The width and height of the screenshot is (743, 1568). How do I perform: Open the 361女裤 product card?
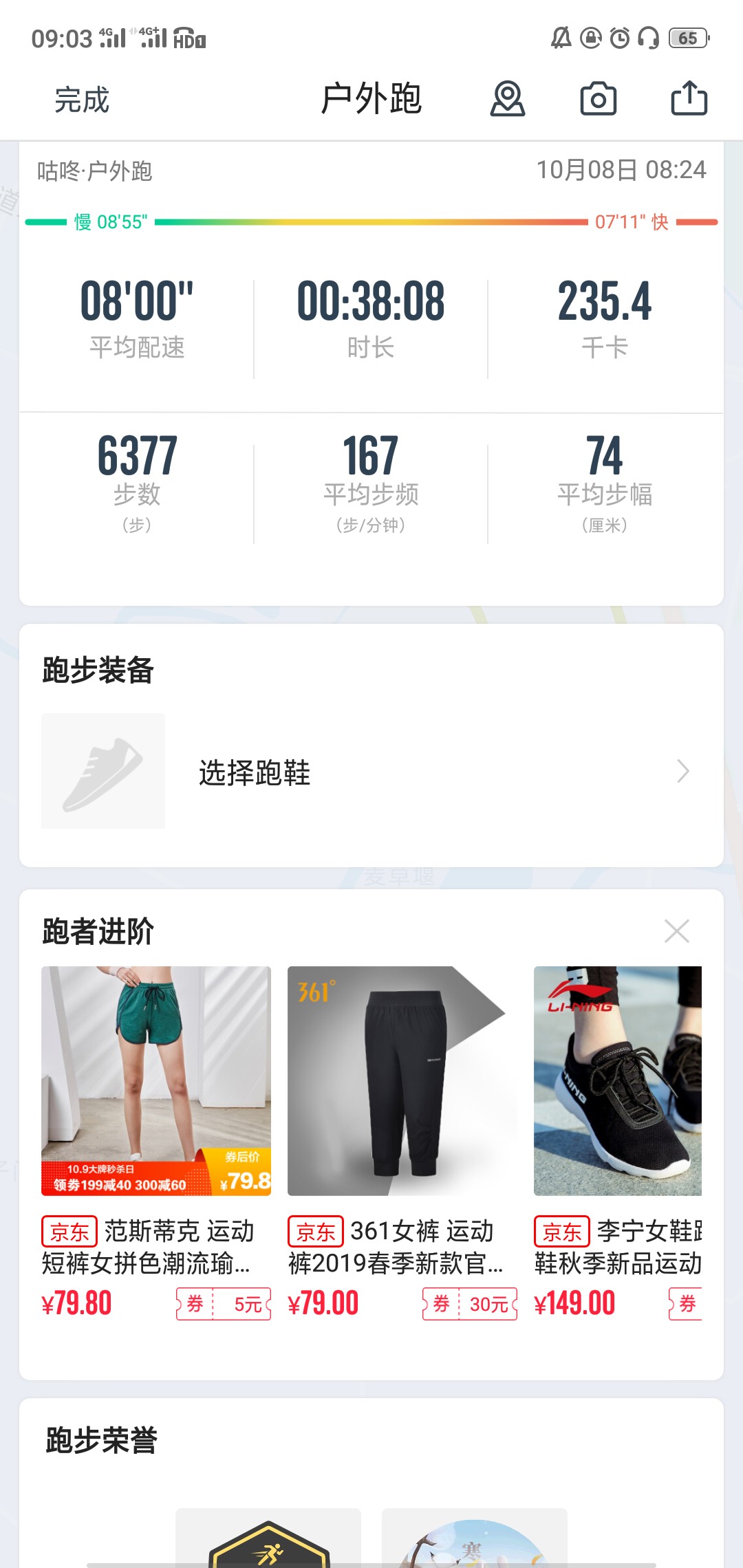402,1143
